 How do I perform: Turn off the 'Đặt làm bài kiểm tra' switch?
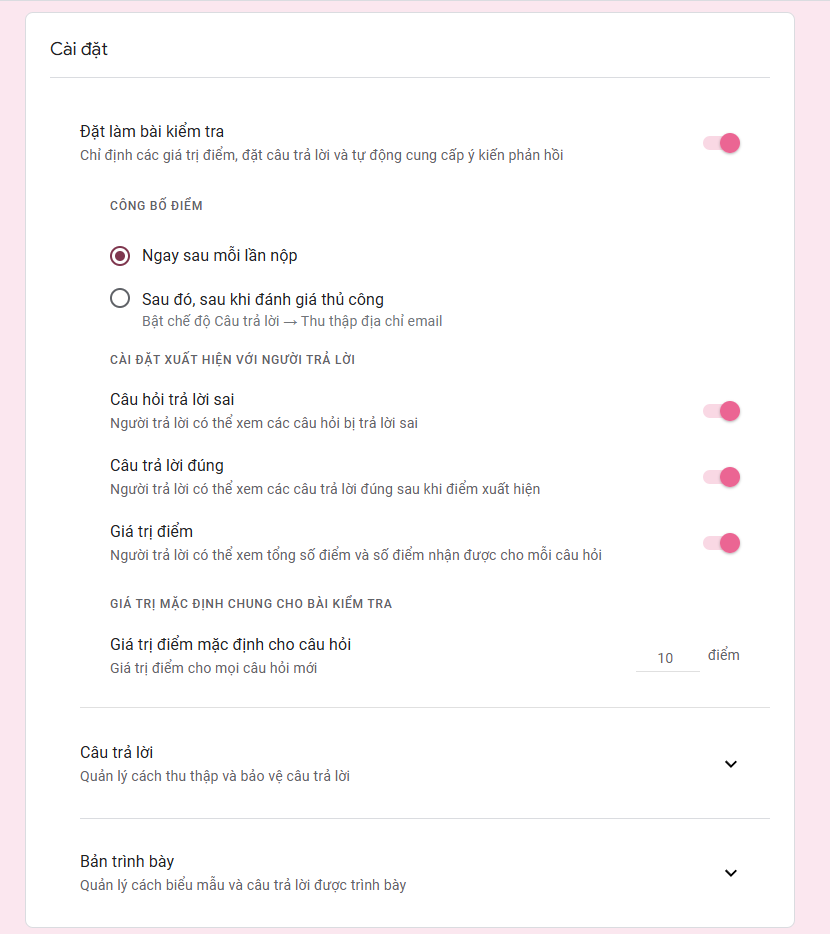(x=722, y=143)
